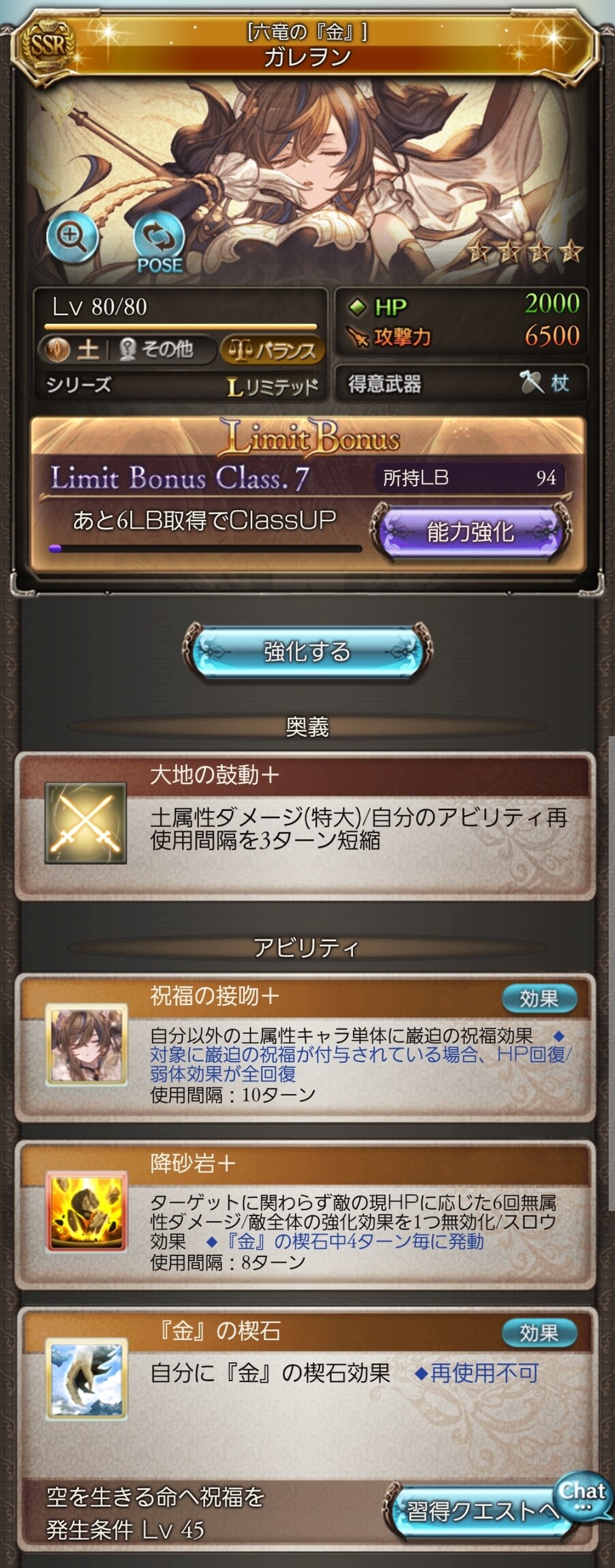615x1568 pixels.
Task: Show 効果 details for 祝福の接吻+
Action: pos(539,999)
